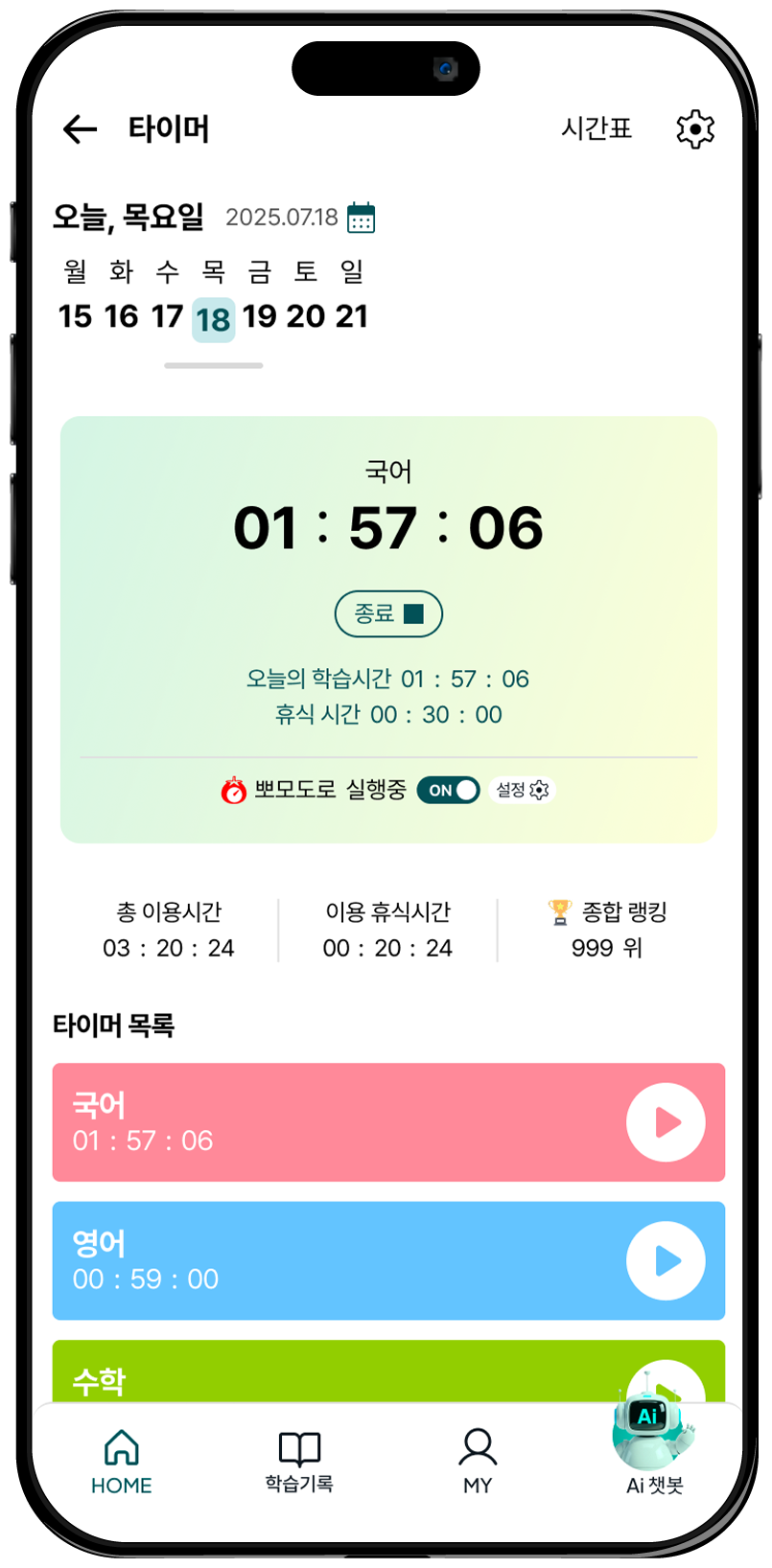
Task: Open the calendar date picker icon
Action: pyautogui.click(x=362, y=218)
